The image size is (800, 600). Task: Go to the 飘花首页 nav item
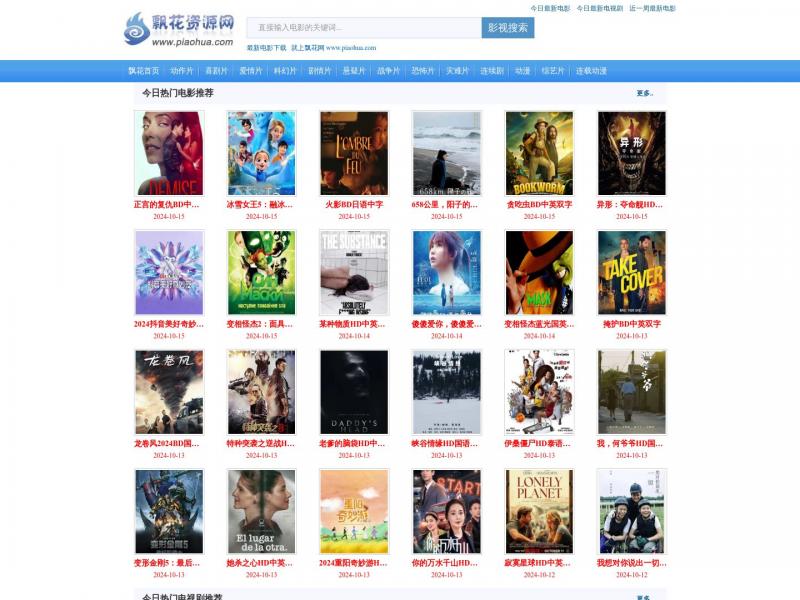(144, 71)
